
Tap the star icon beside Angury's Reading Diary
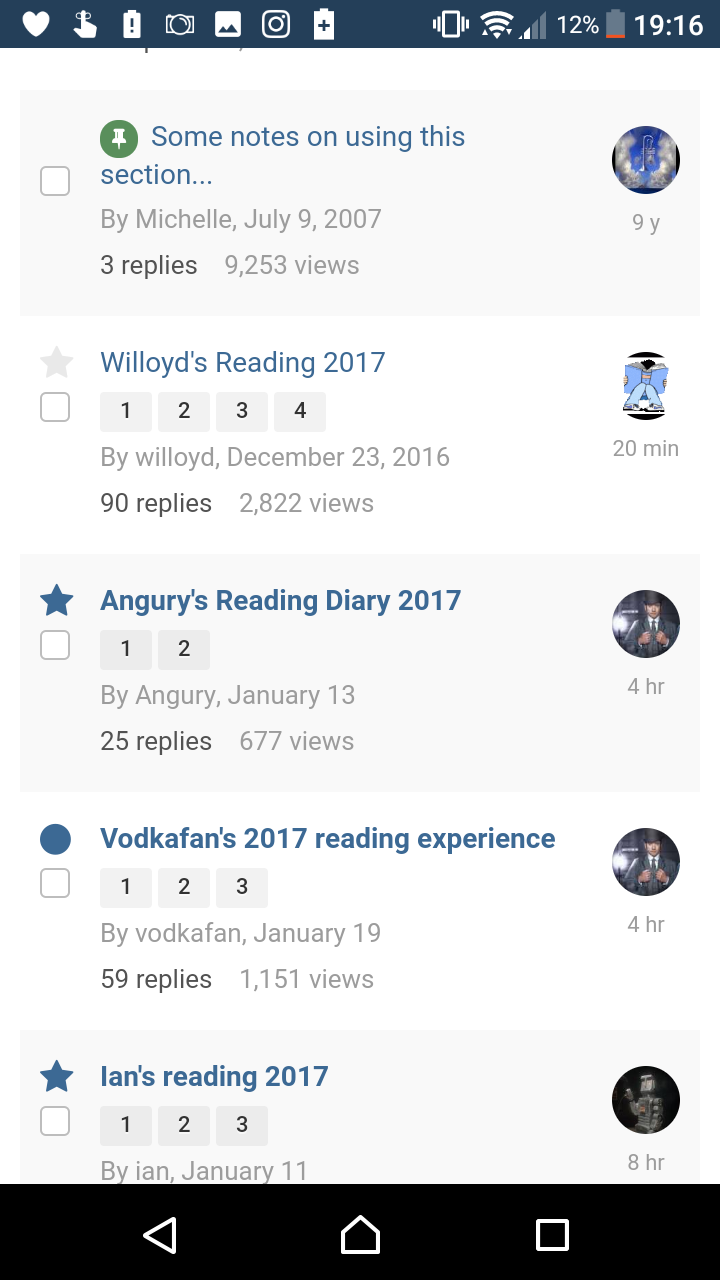coord(56,600)
